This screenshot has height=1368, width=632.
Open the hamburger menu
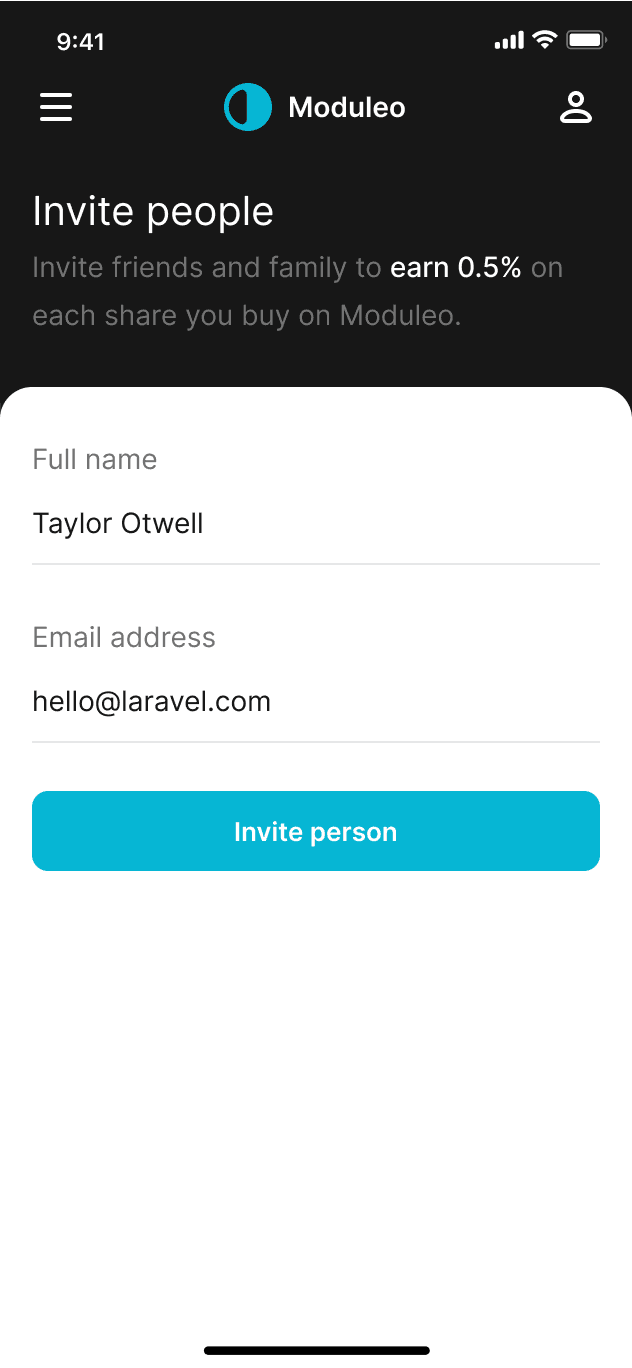pyautogui.click(x=56, y=107)
